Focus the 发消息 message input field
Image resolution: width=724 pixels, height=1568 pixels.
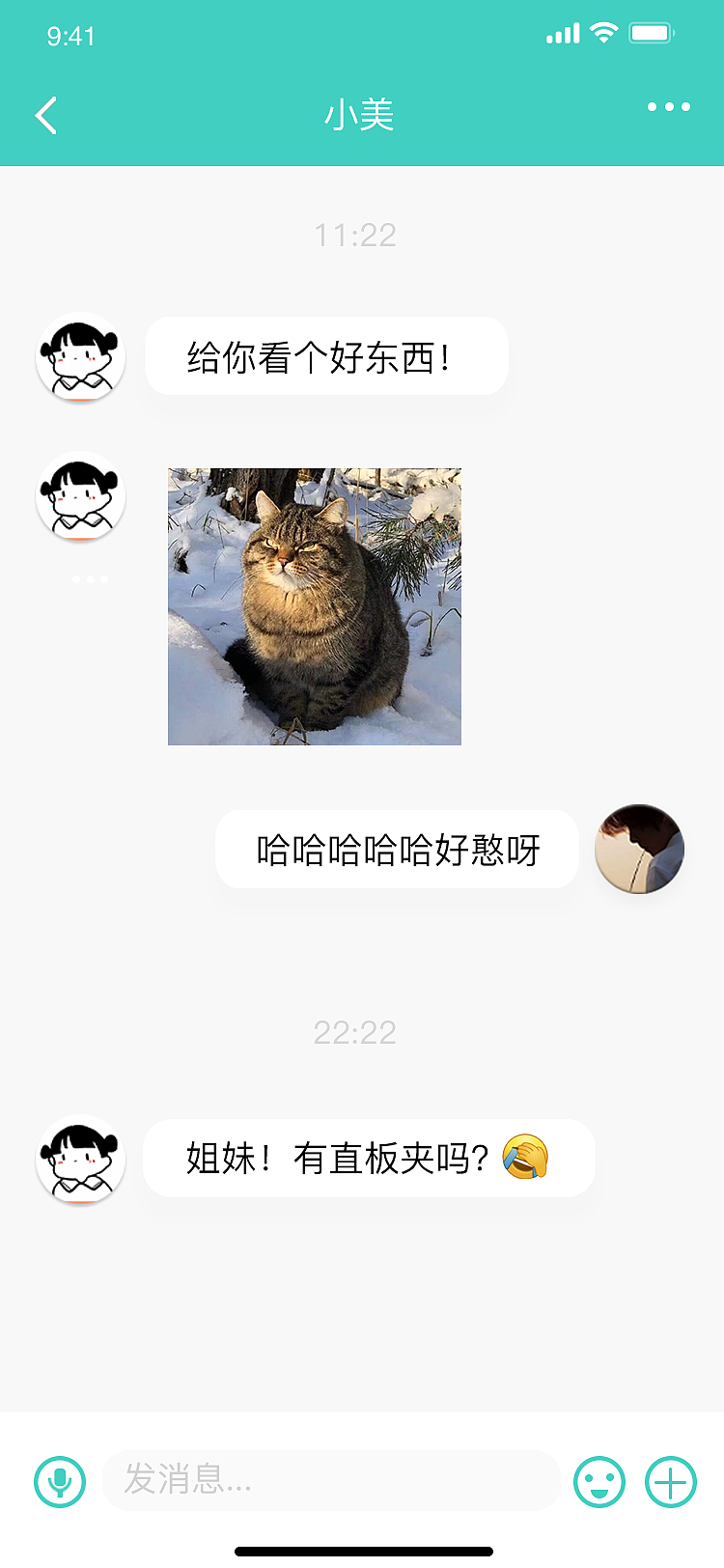coord(330,1480)
